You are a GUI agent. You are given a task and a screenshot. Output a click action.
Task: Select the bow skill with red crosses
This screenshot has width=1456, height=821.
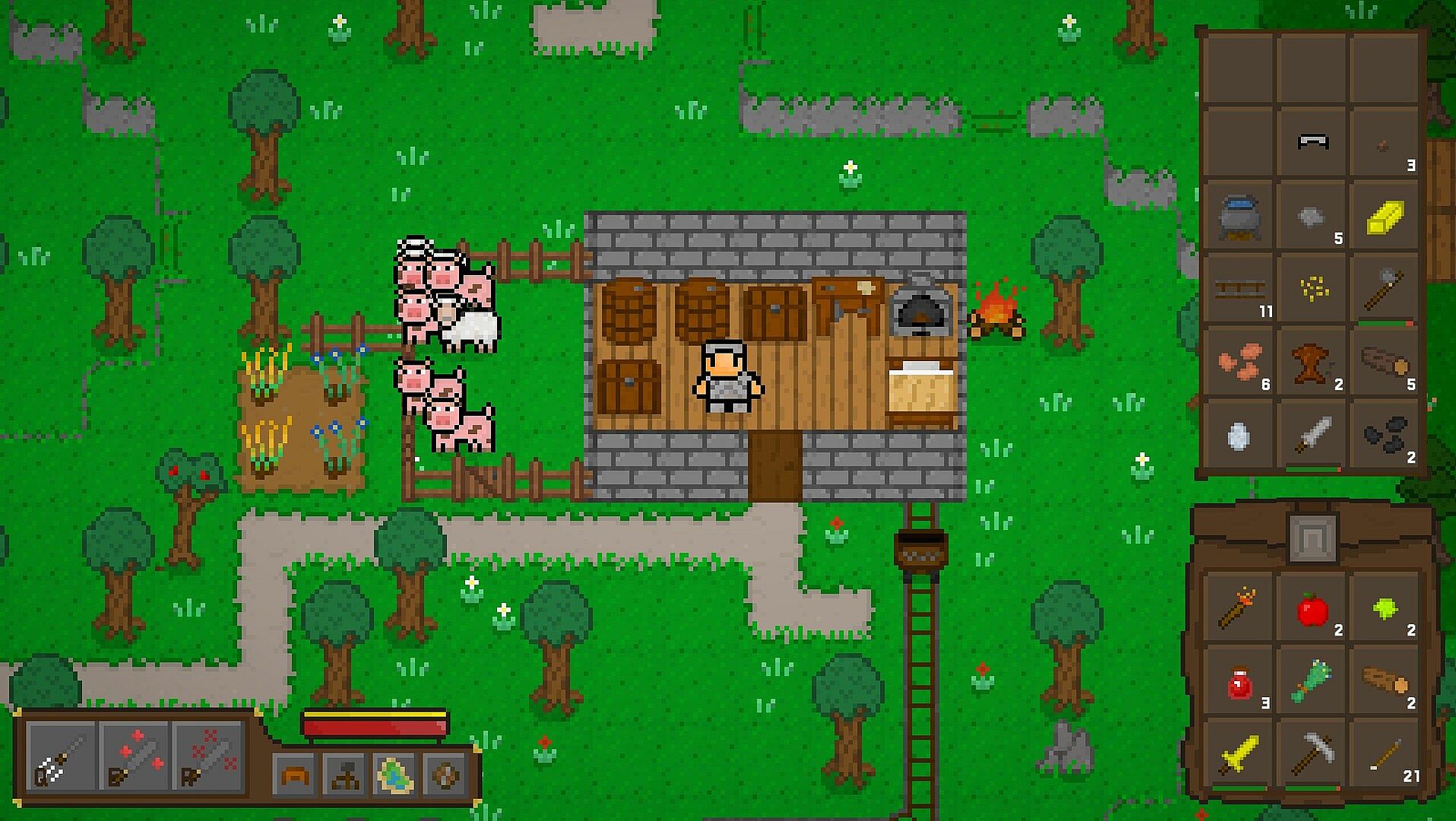click(207, 756)
